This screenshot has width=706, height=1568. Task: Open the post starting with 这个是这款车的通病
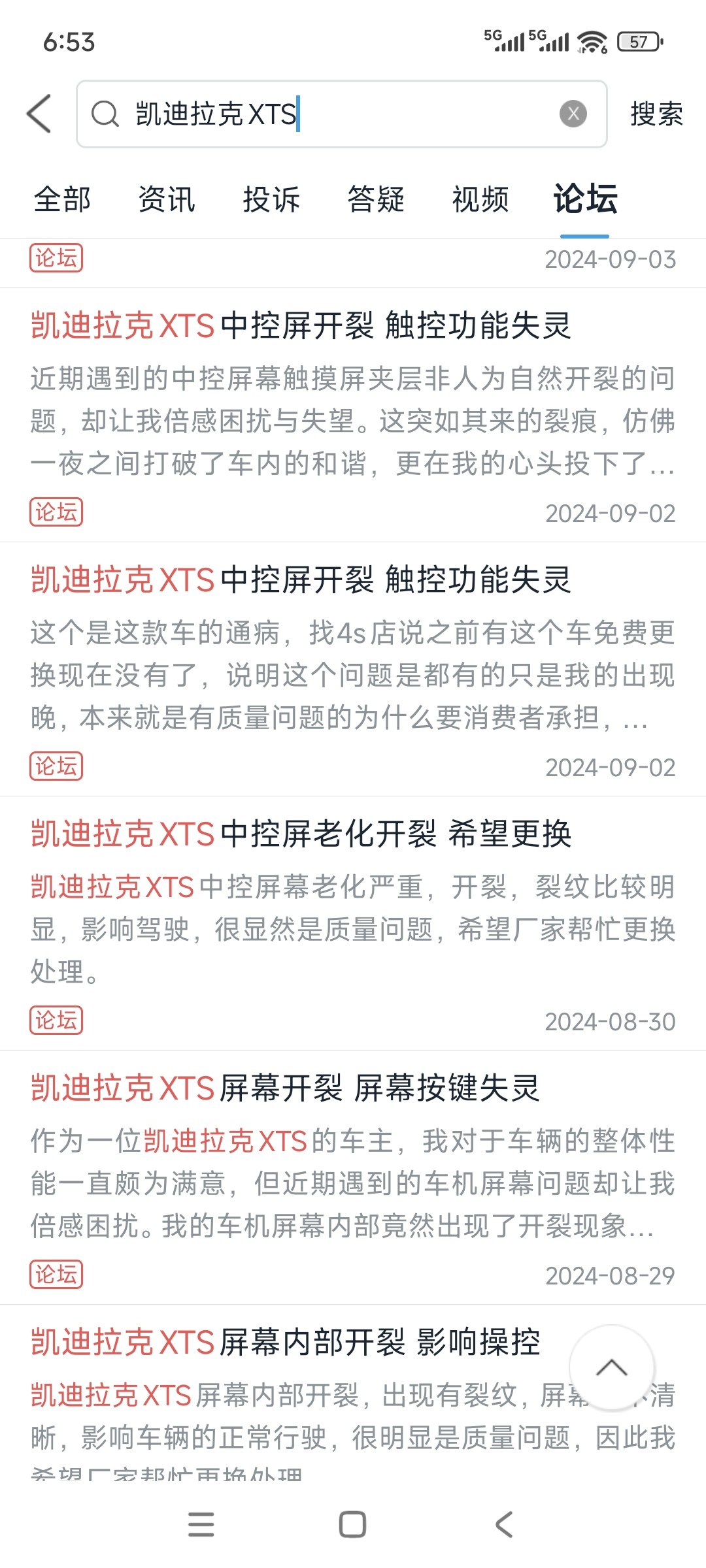[x=353, y=669]
